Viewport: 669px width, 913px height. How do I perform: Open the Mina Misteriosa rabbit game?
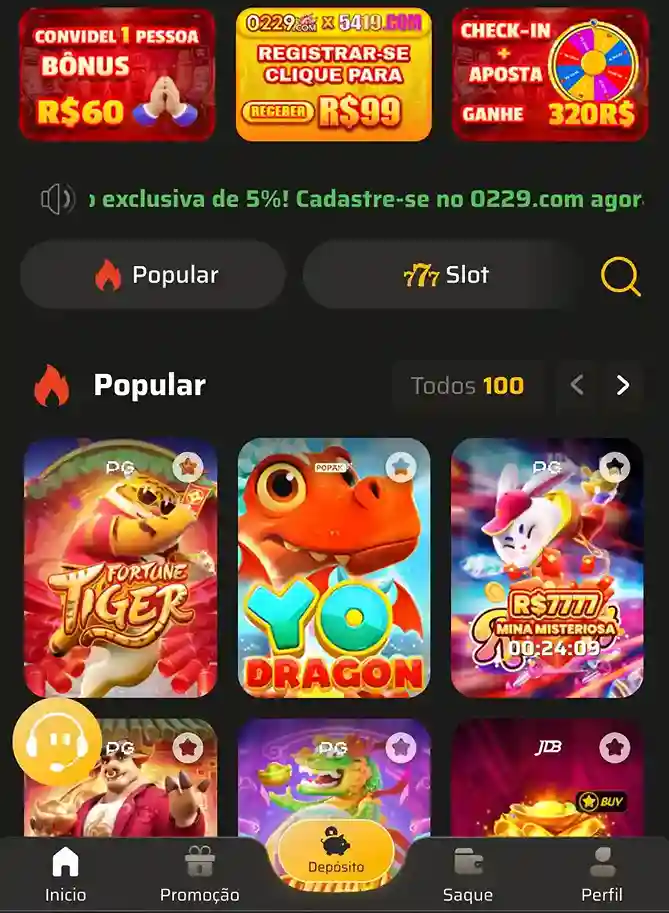point(547,580)
